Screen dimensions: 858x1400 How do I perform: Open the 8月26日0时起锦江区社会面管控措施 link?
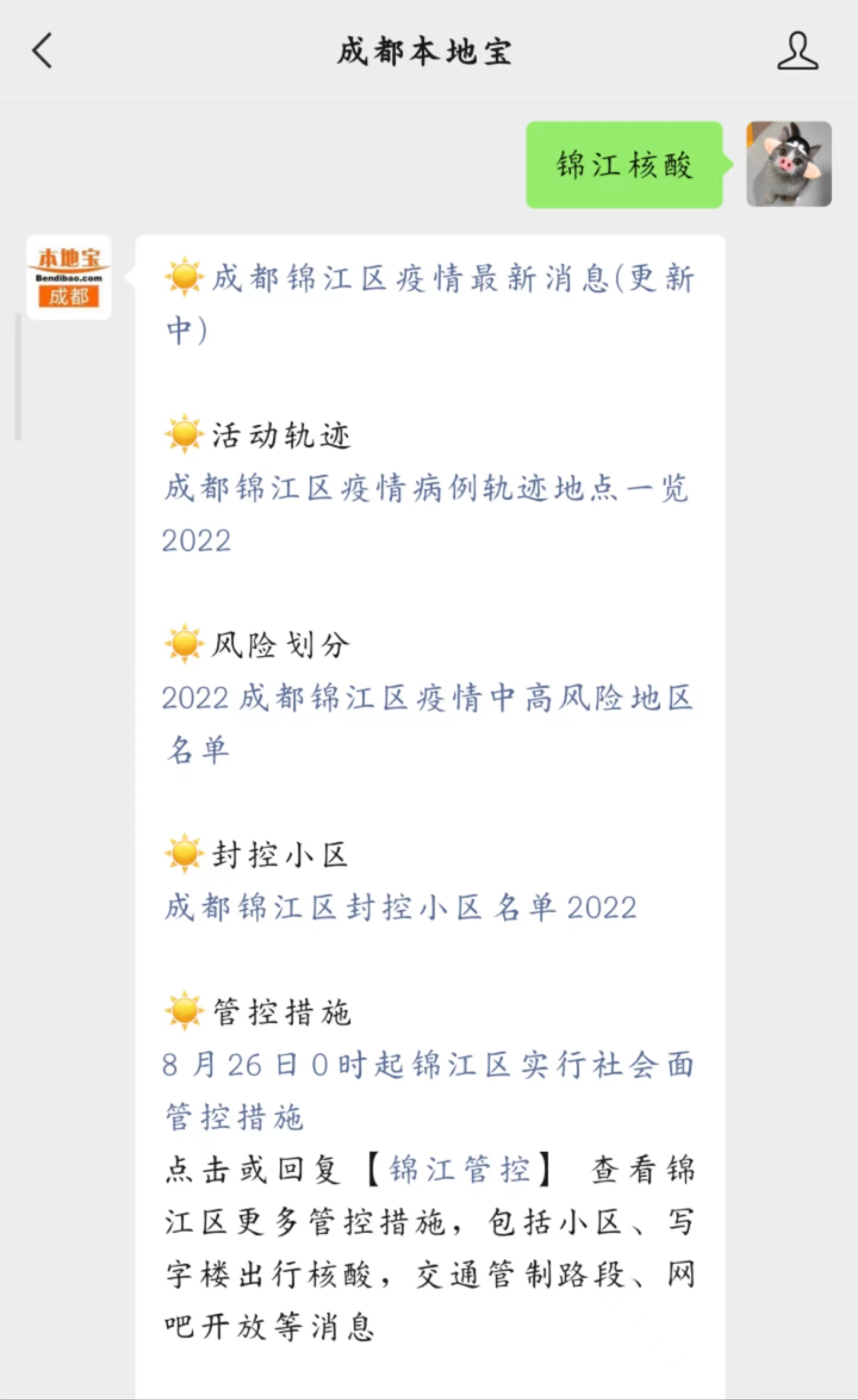[428, 1091]
